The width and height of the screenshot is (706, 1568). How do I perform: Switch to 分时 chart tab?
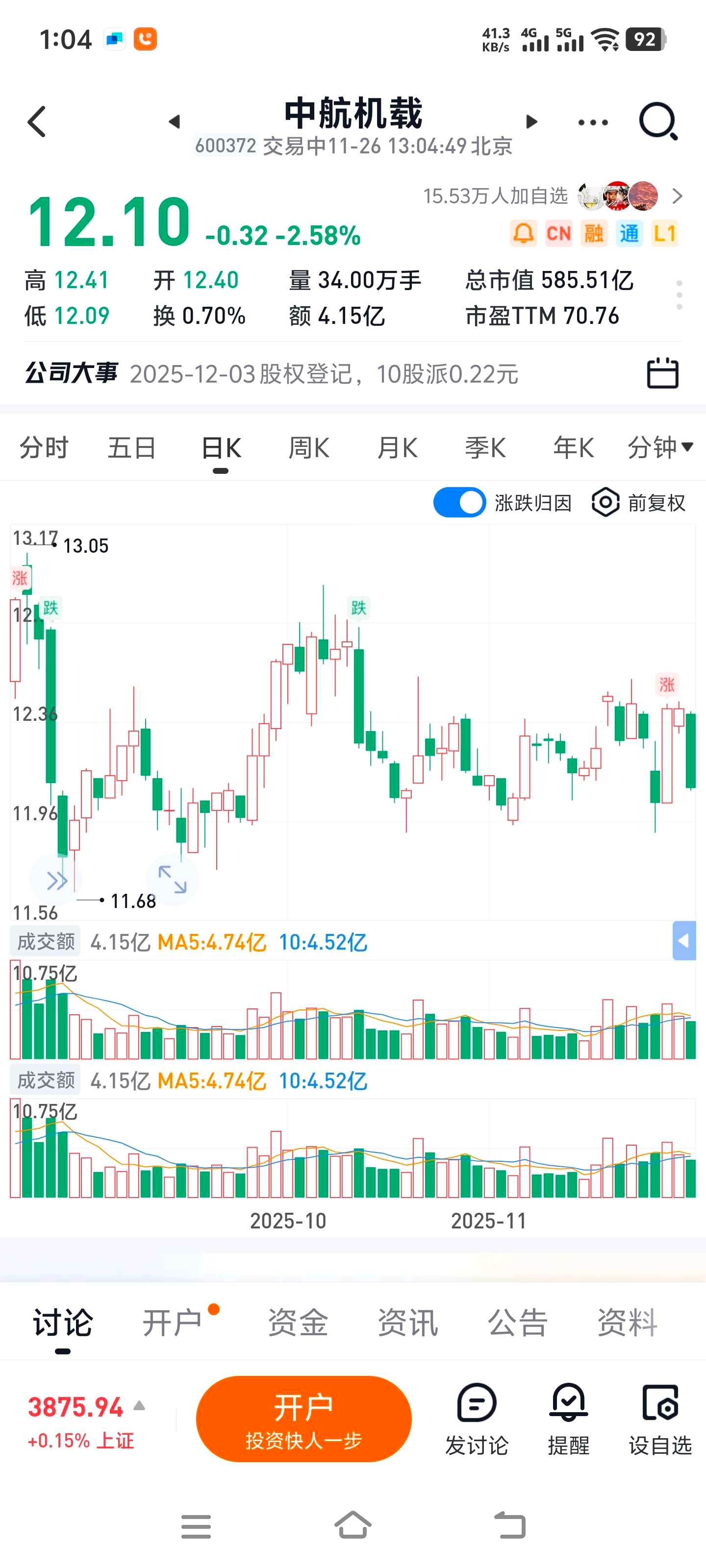pyautogui.click(x=44, y=448)
